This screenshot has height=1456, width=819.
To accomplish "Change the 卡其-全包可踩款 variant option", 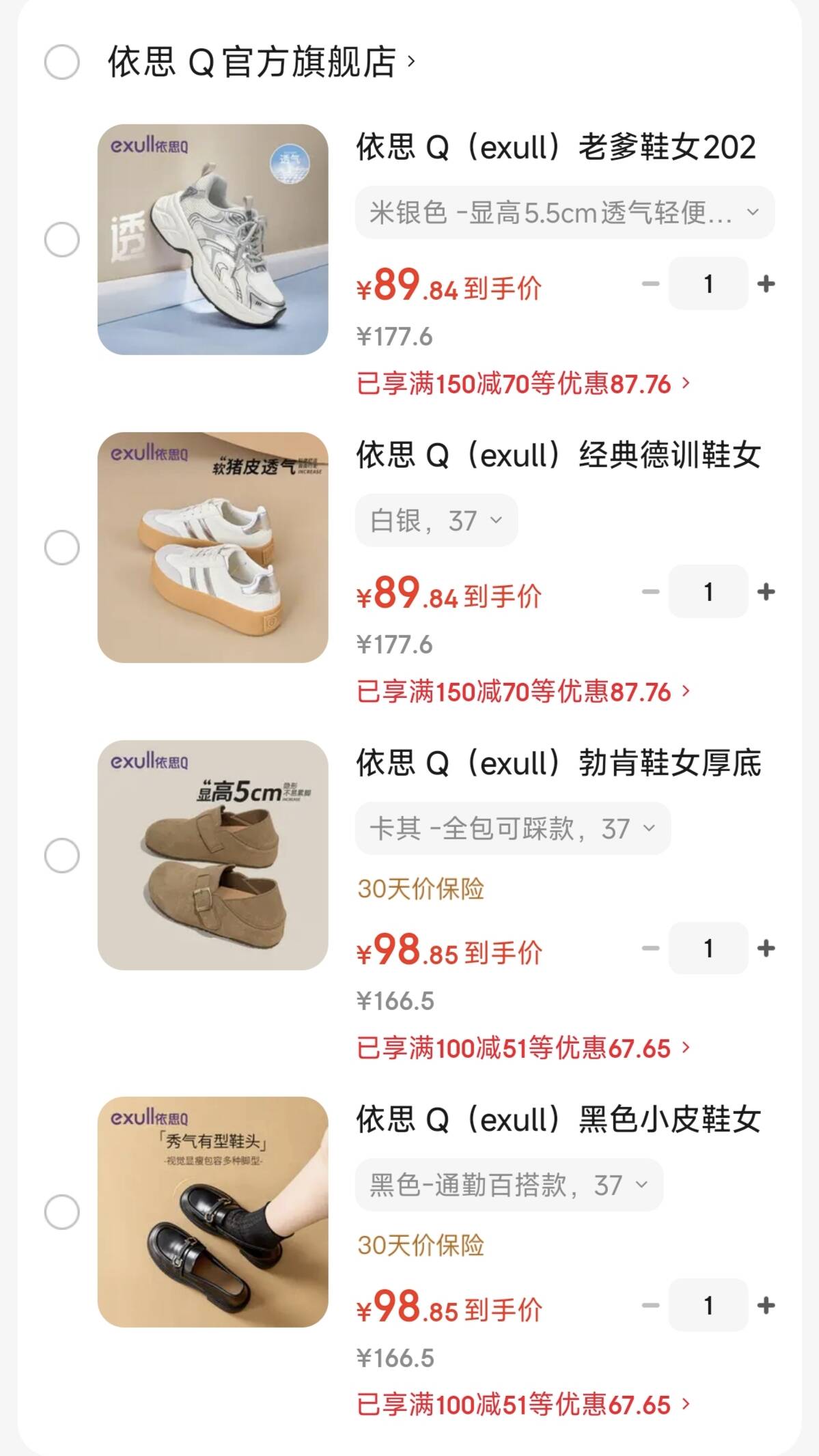I will click(512, 828).
